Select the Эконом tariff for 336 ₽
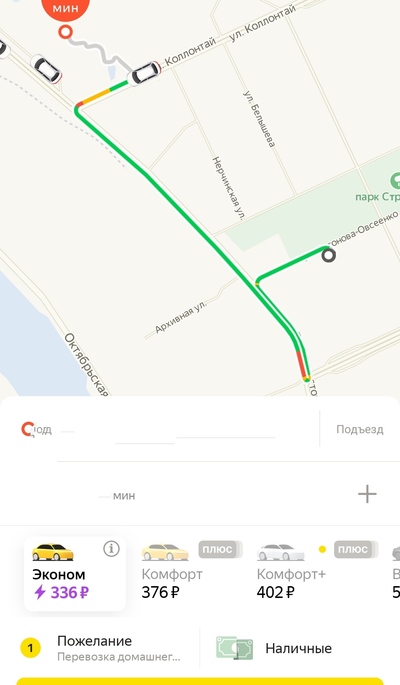The image size is (400, 685). pyautogui.click(x=75, y=573)
